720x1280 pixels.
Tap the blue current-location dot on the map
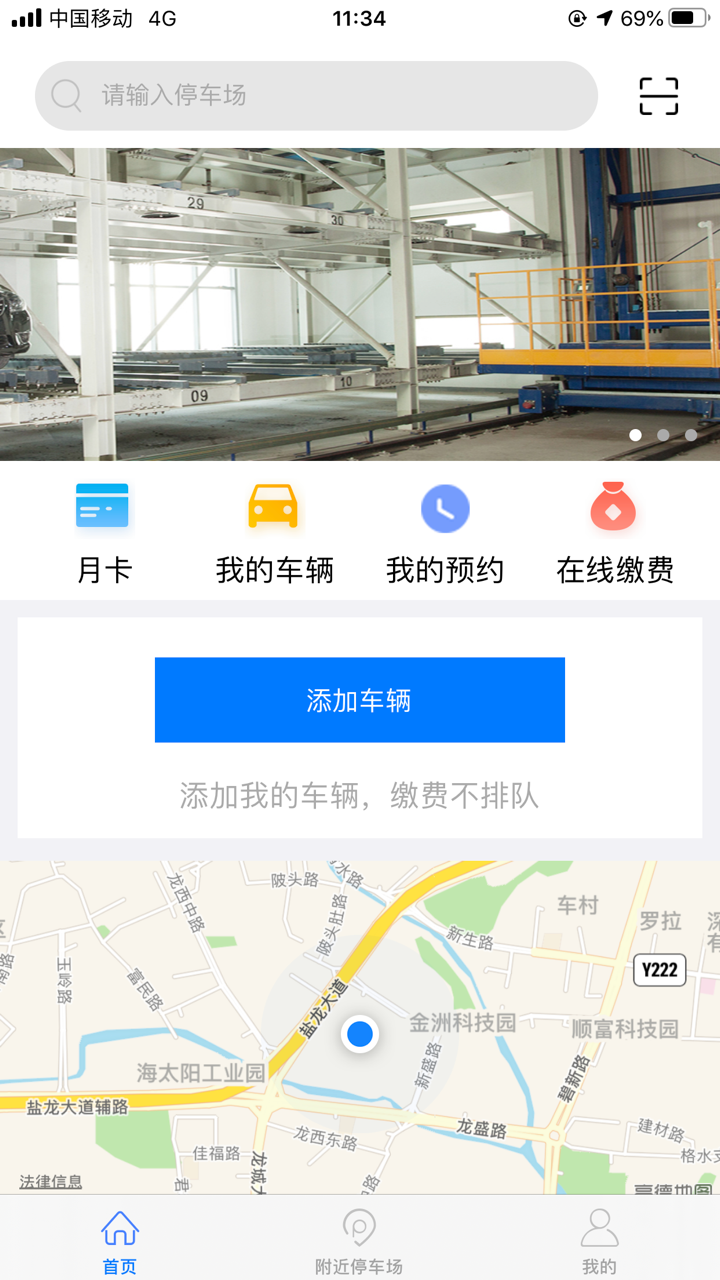[359, 1034]
